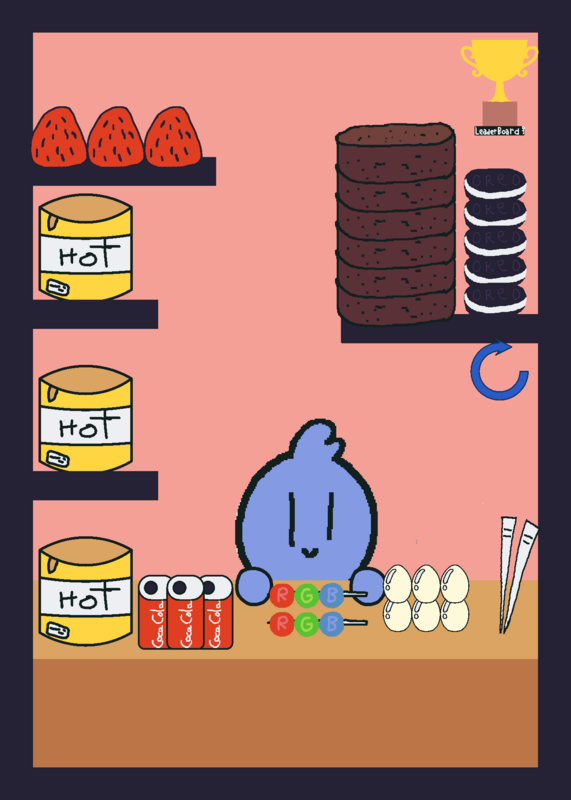Image resolution: width=571 pixels, height=800 pixels.
Task: Open the LeaderBoard trophy
Action: point(500,87)
